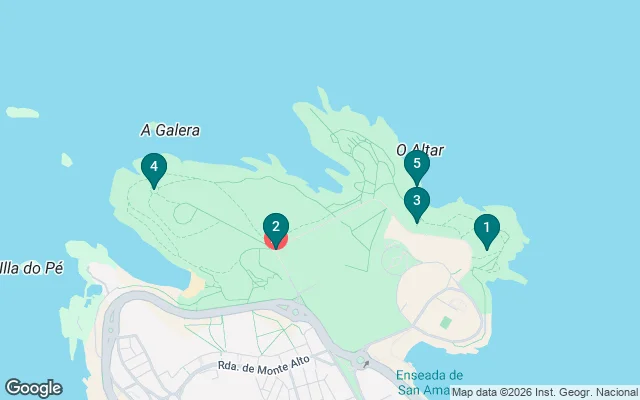This screenshot has height=400, width=640.
Task: Choose pin number 4 near A Galera
Action: [x=153, y=168]
